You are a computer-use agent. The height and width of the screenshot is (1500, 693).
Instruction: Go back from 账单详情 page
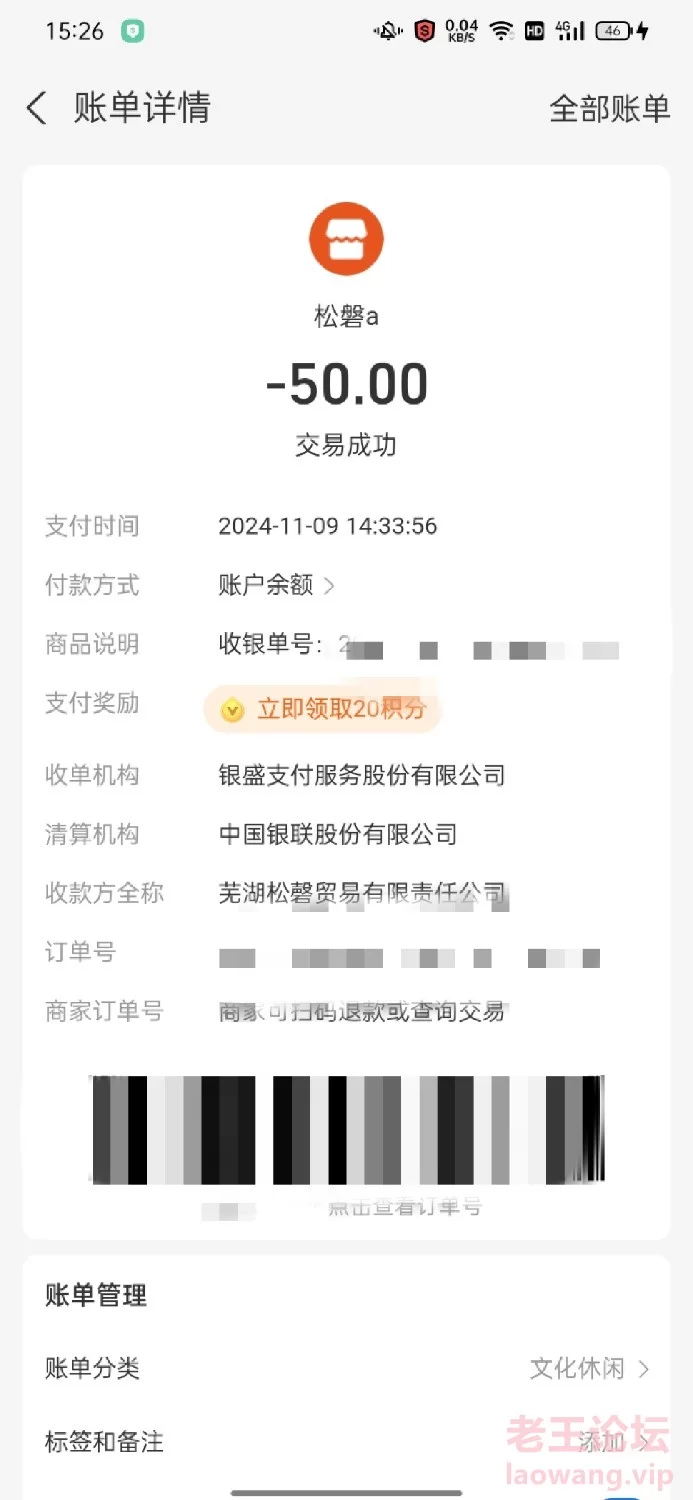tap(37, 108)
